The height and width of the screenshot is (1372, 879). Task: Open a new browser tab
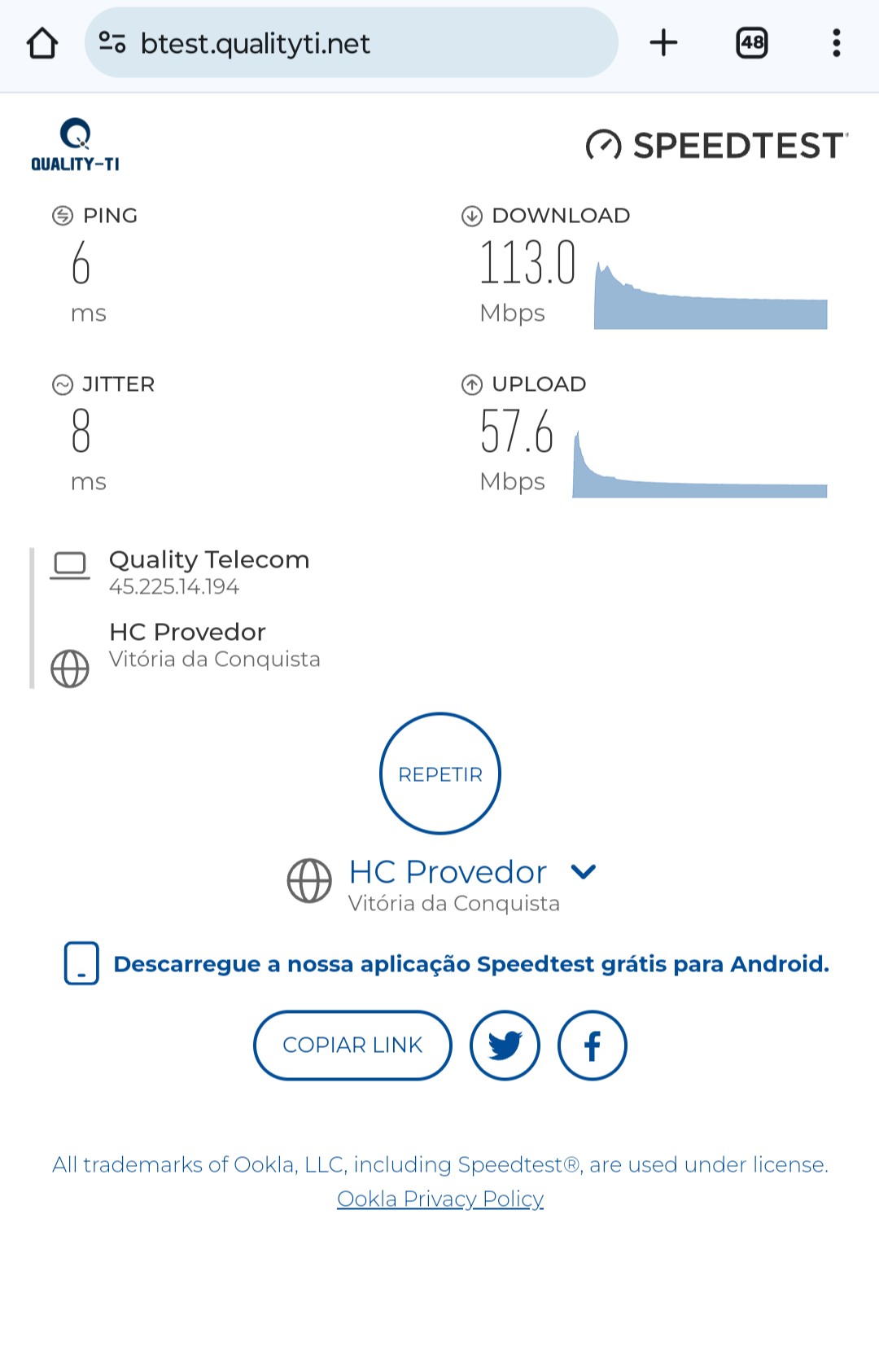click(x=663, y=43)
